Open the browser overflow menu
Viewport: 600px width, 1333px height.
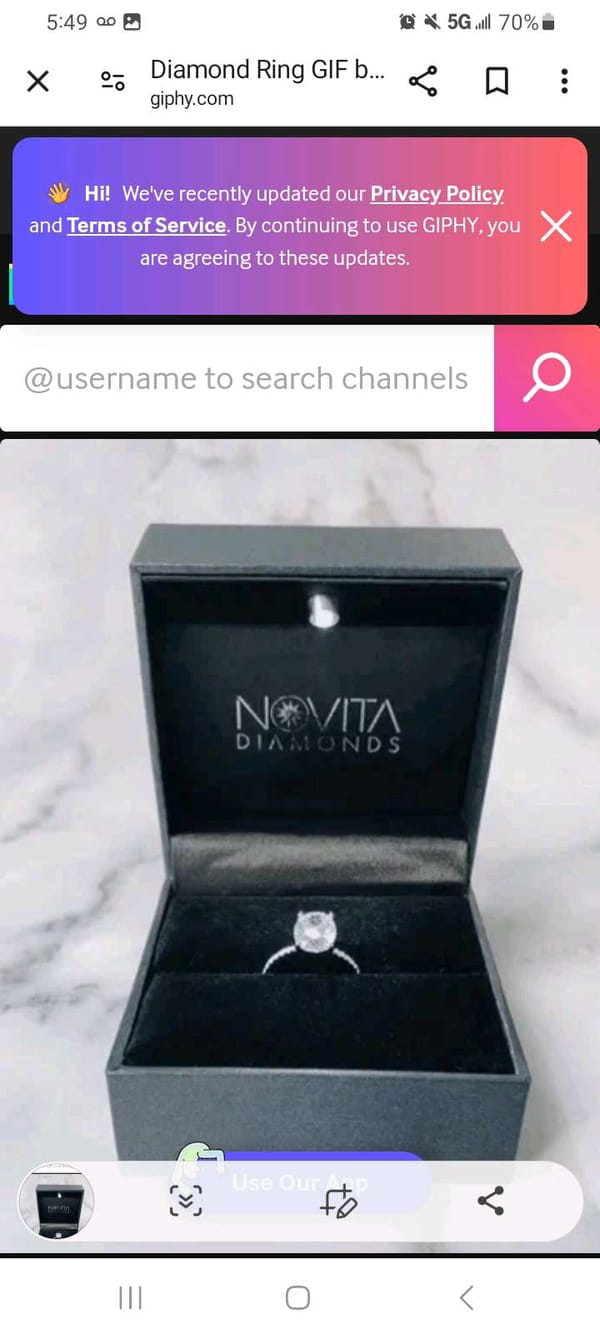click(x=564, y=82)
